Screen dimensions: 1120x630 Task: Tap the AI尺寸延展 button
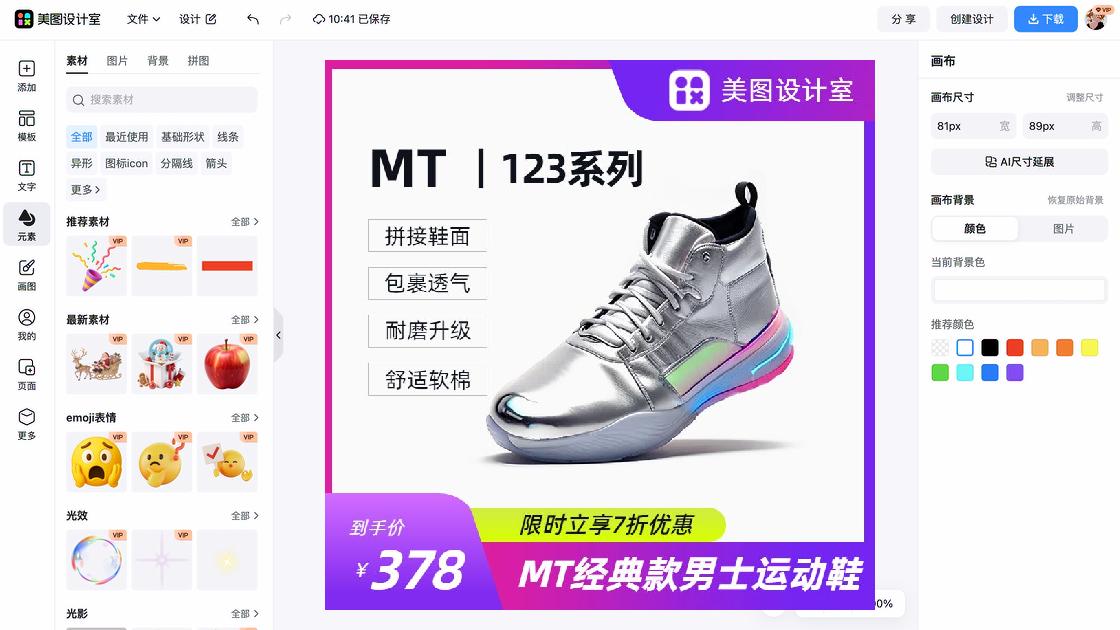[x=1019, y=162]
